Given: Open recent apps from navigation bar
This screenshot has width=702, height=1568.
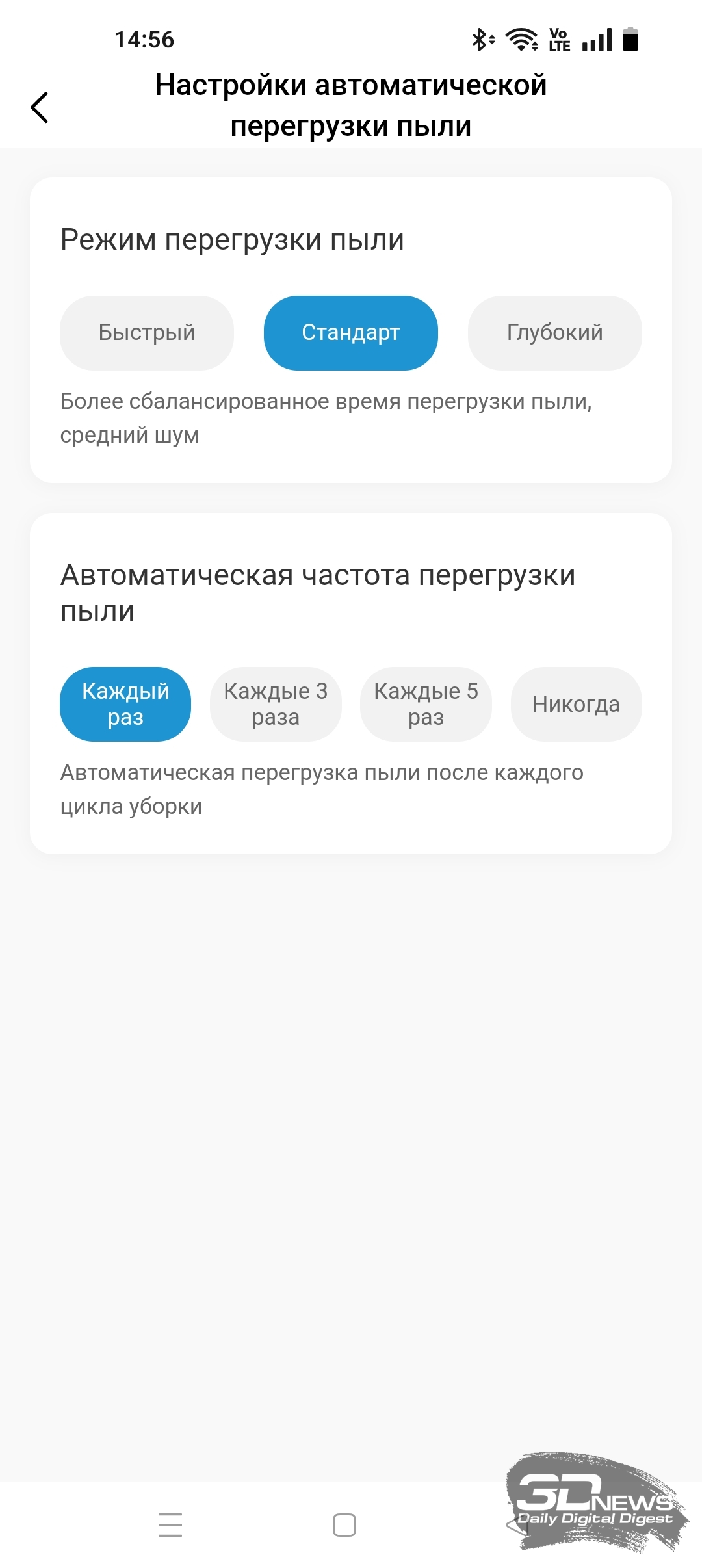Looking at the screenshot, I should coord(170,1524).
